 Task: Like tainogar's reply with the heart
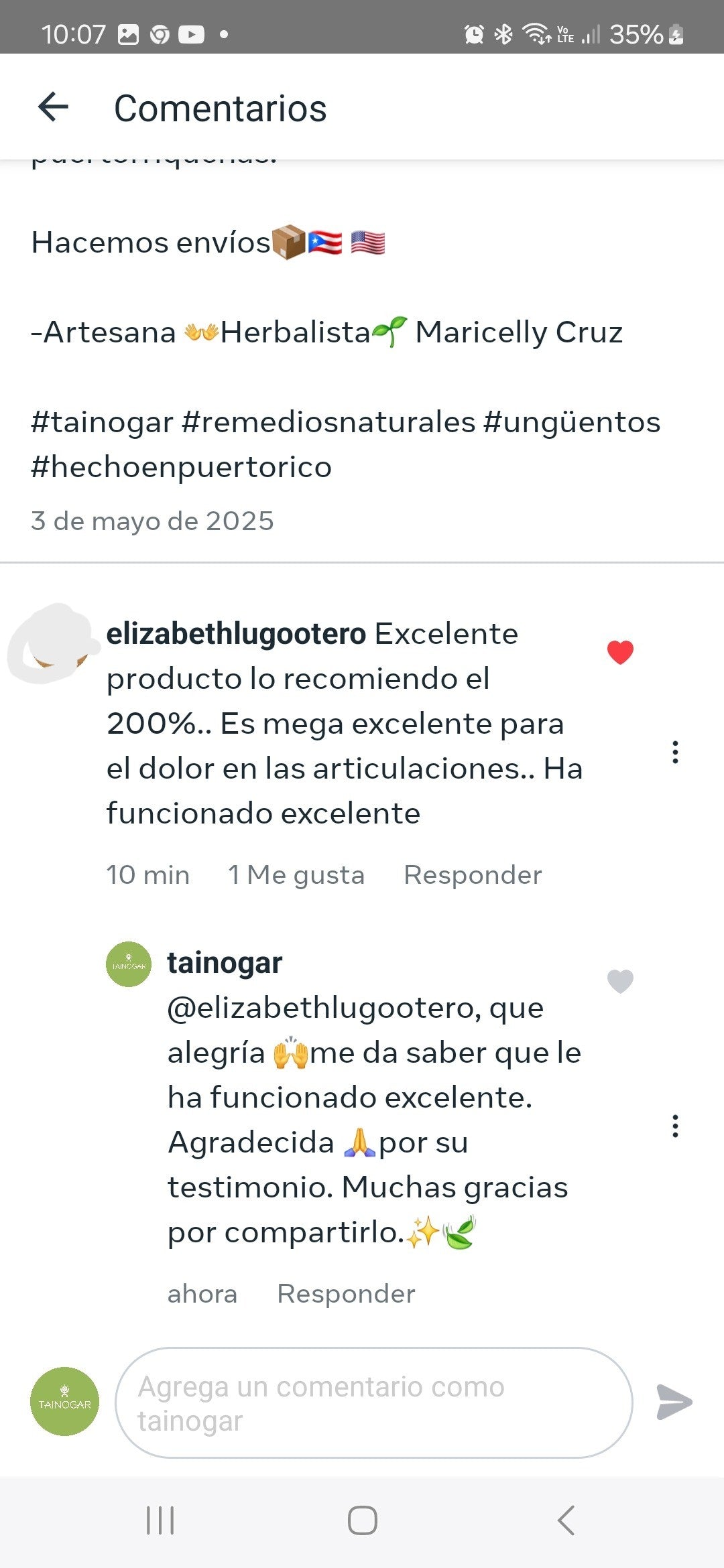coord(620,982)
